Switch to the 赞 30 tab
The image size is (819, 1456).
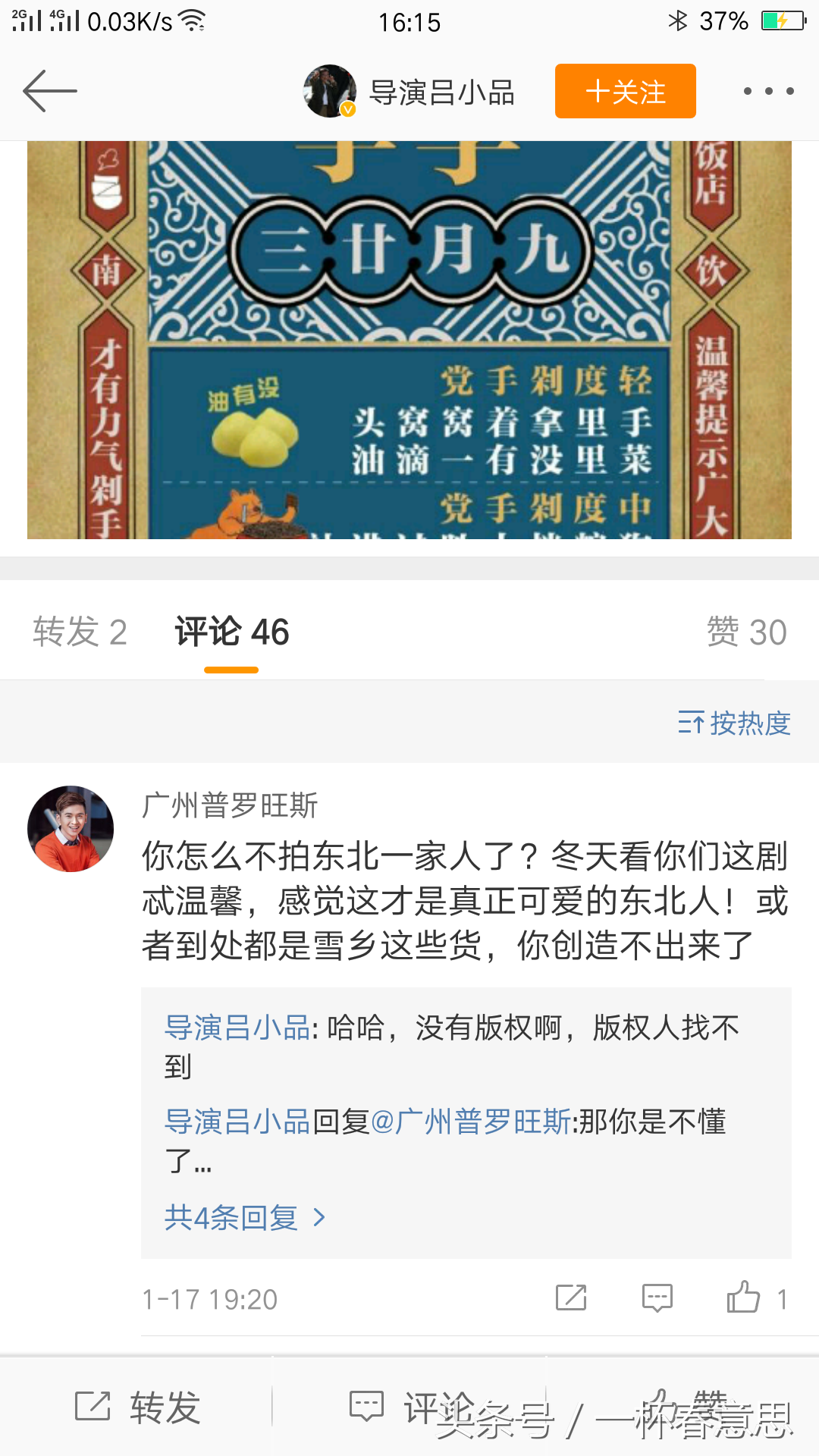pyautogui.click(x=746, y=632)
